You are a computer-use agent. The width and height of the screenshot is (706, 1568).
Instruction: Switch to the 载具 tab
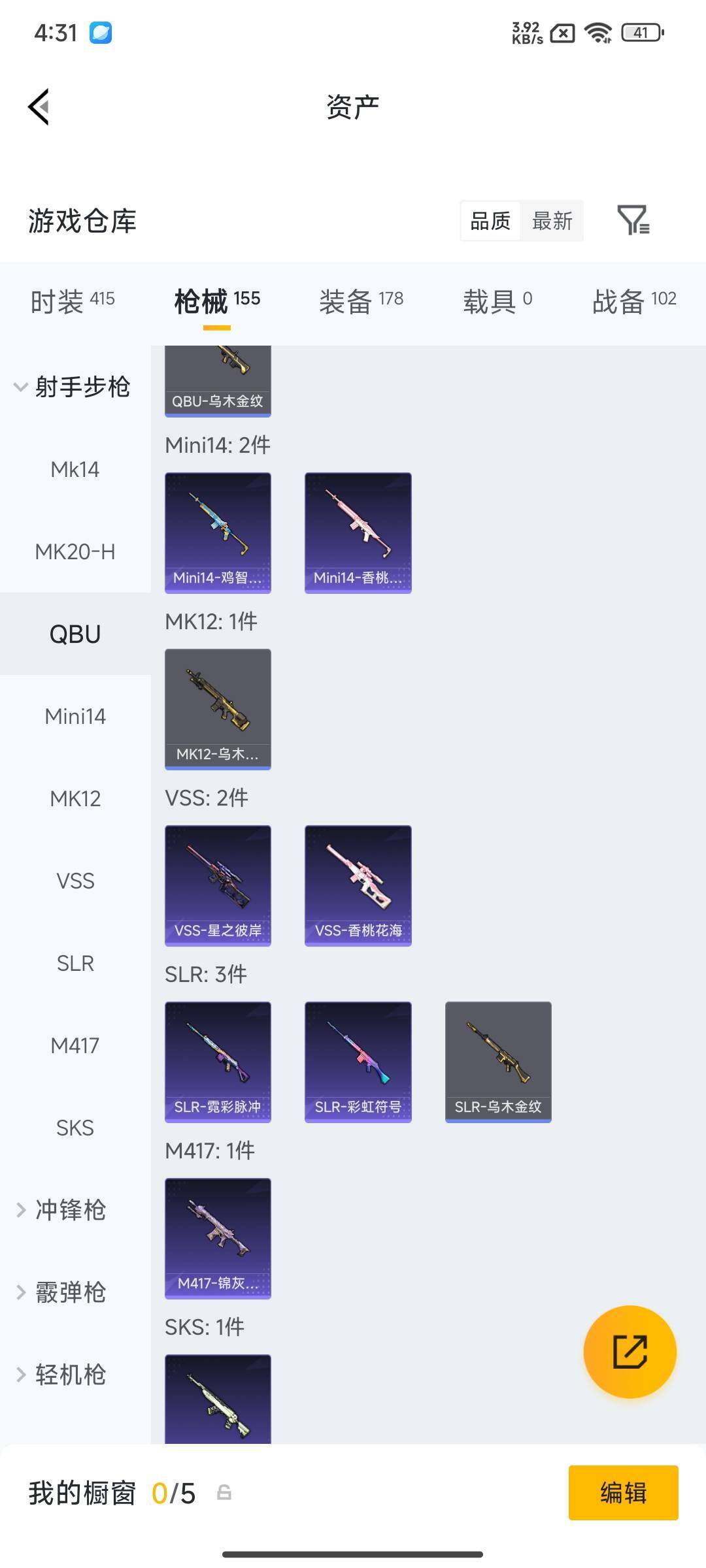(497, 301)
